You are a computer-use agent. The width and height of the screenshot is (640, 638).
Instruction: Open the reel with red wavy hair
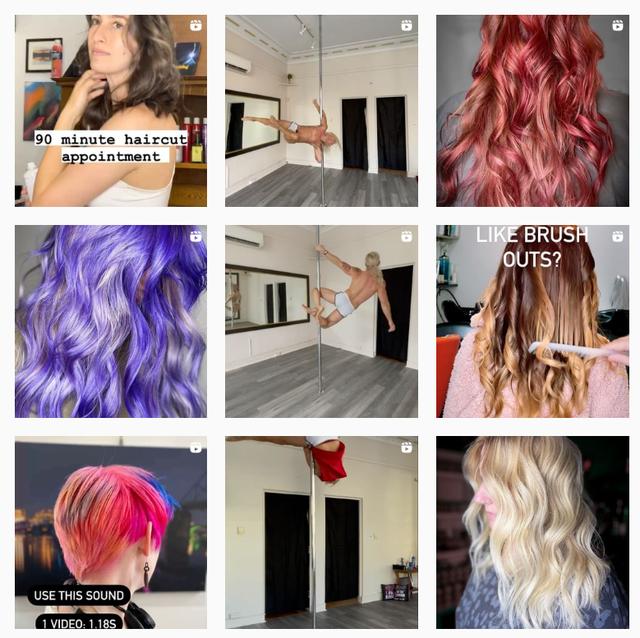pyautogui.click(x=532, y=110)
